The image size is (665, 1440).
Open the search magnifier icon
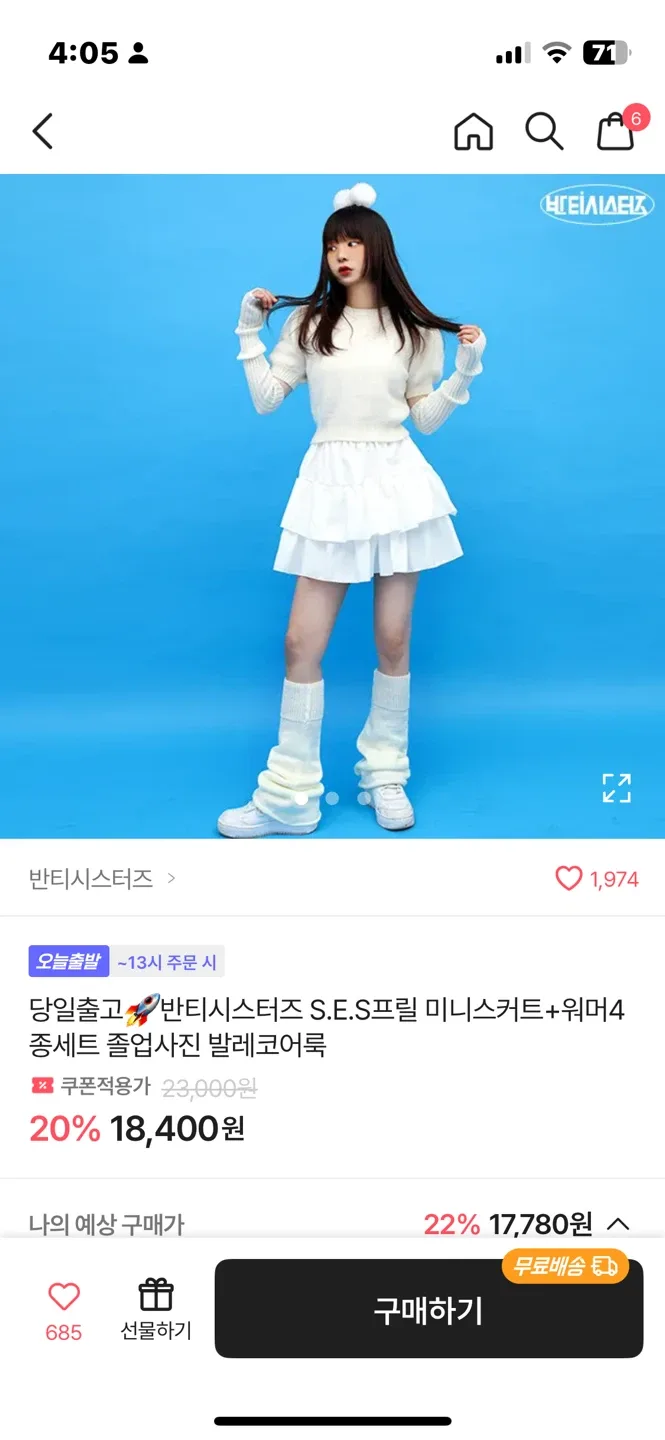(544, 131)
